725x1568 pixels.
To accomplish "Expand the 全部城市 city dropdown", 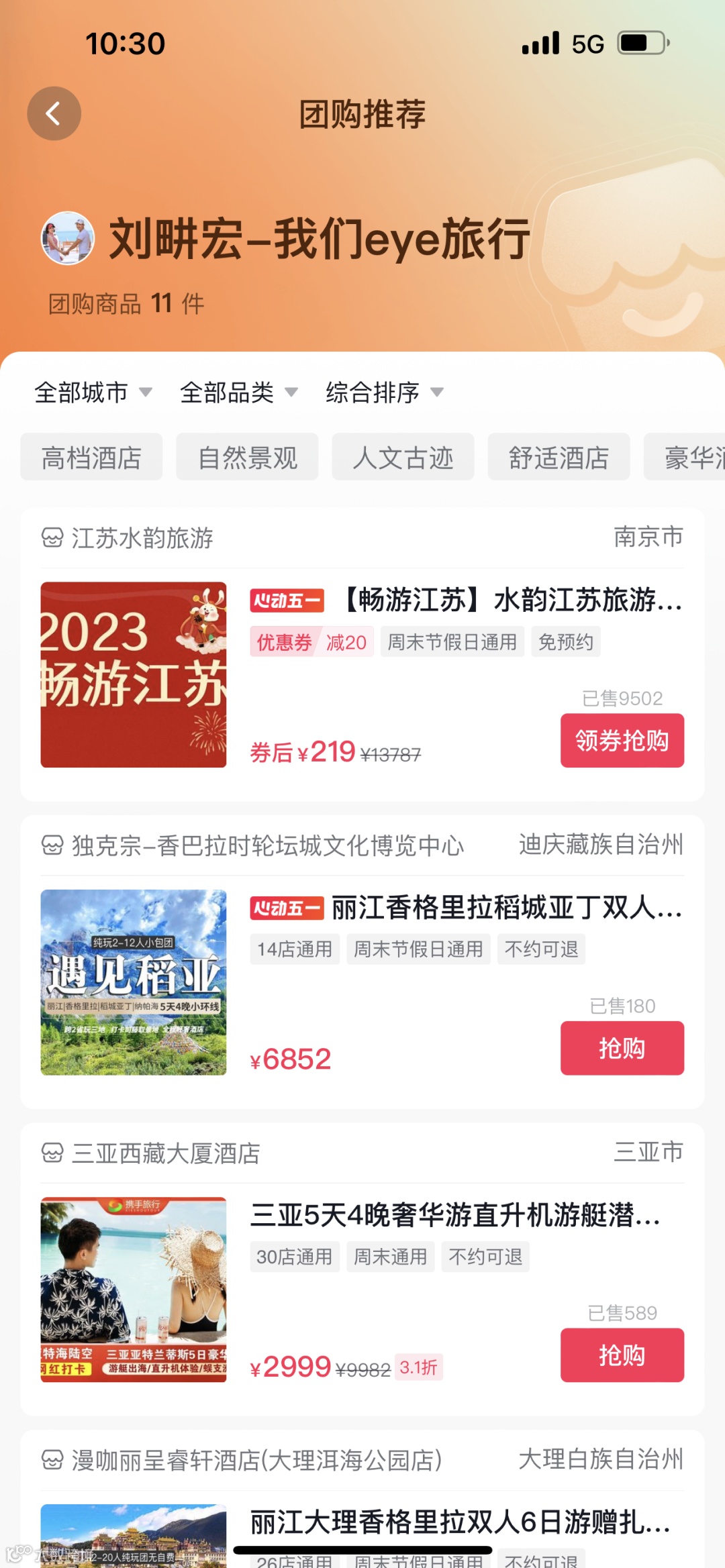I will pyautogui.click(x=93, y=392).
